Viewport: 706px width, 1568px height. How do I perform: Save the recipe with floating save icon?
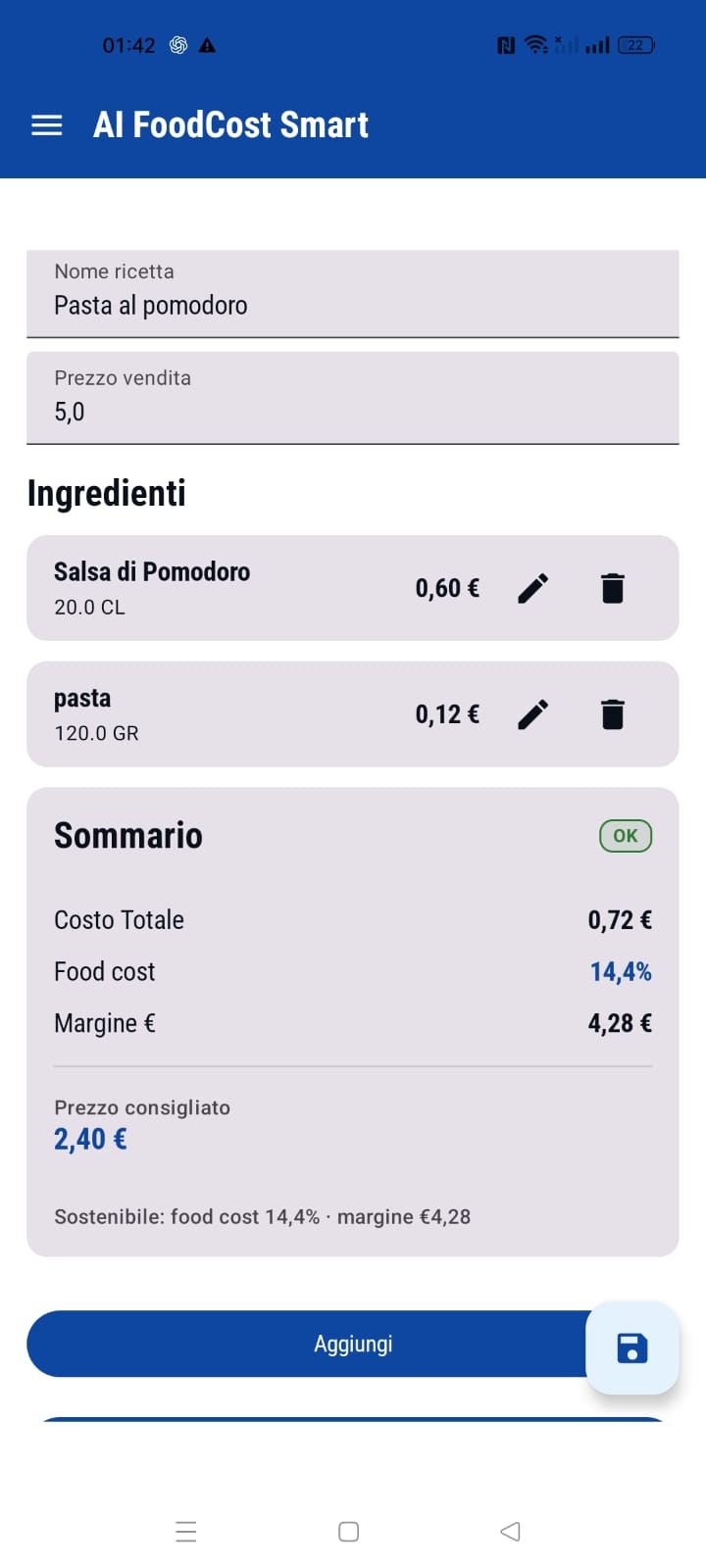coord(632,1347)
